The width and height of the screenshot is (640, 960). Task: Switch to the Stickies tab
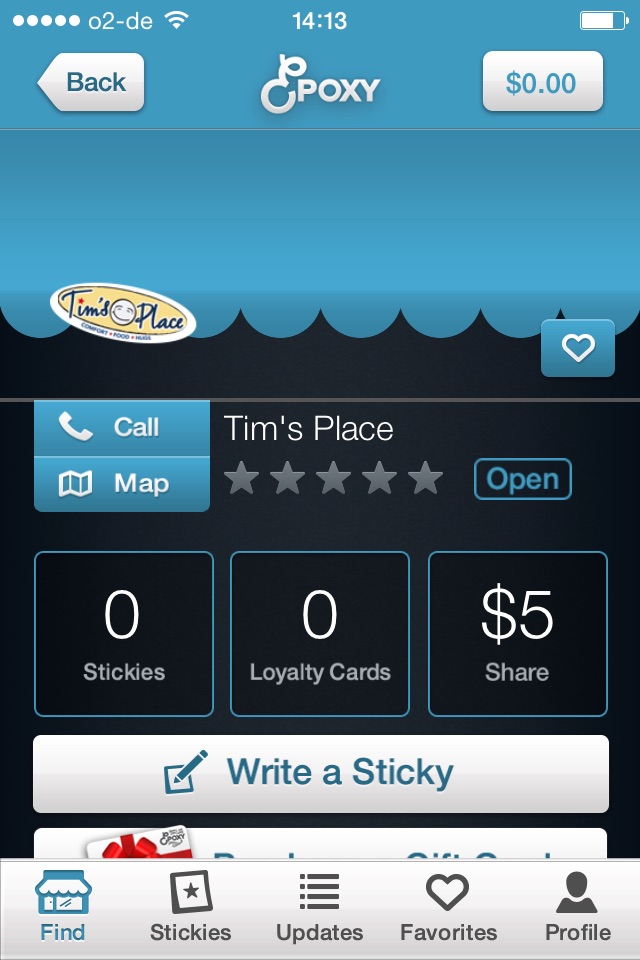tap(190, 908)
